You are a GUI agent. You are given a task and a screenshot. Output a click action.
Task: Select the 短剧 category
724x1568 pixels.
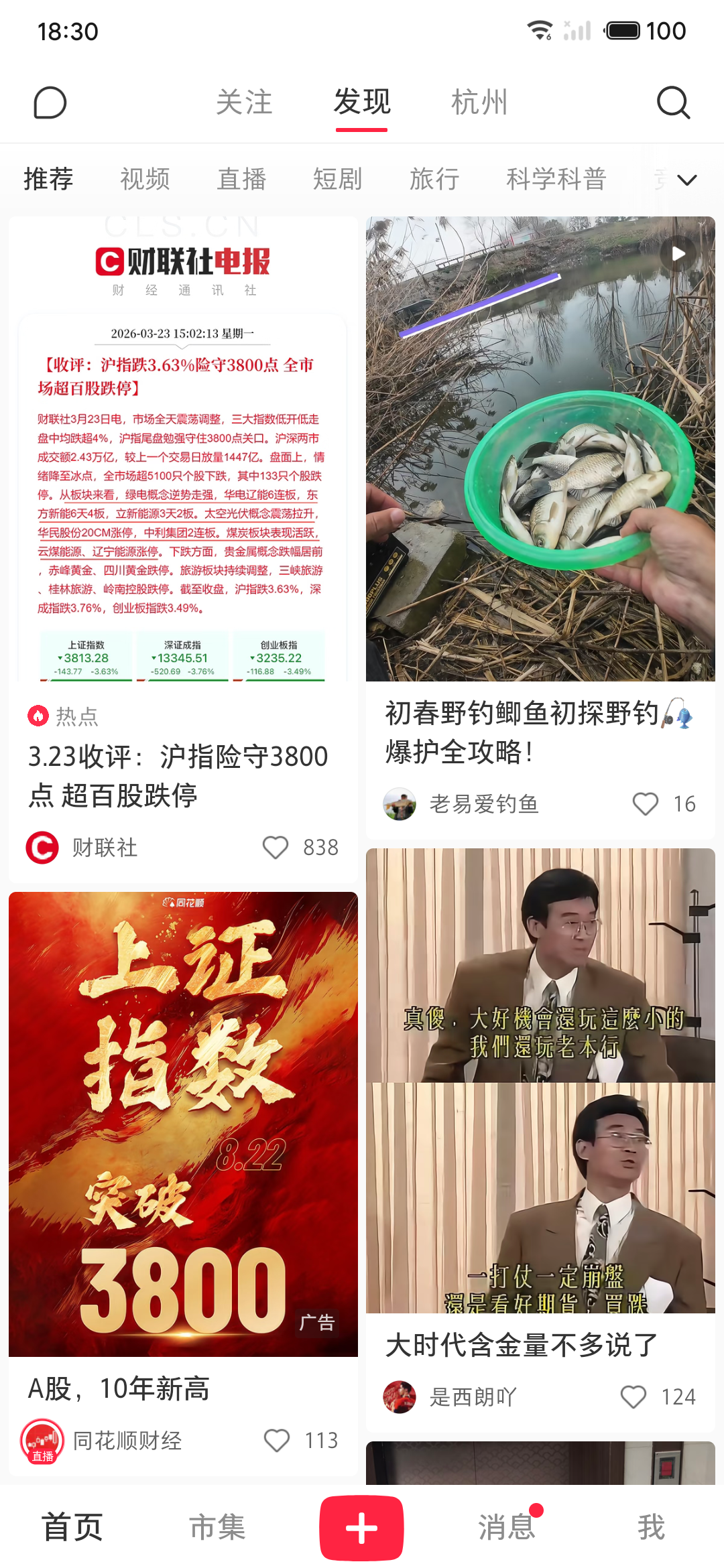coord(337,179)
